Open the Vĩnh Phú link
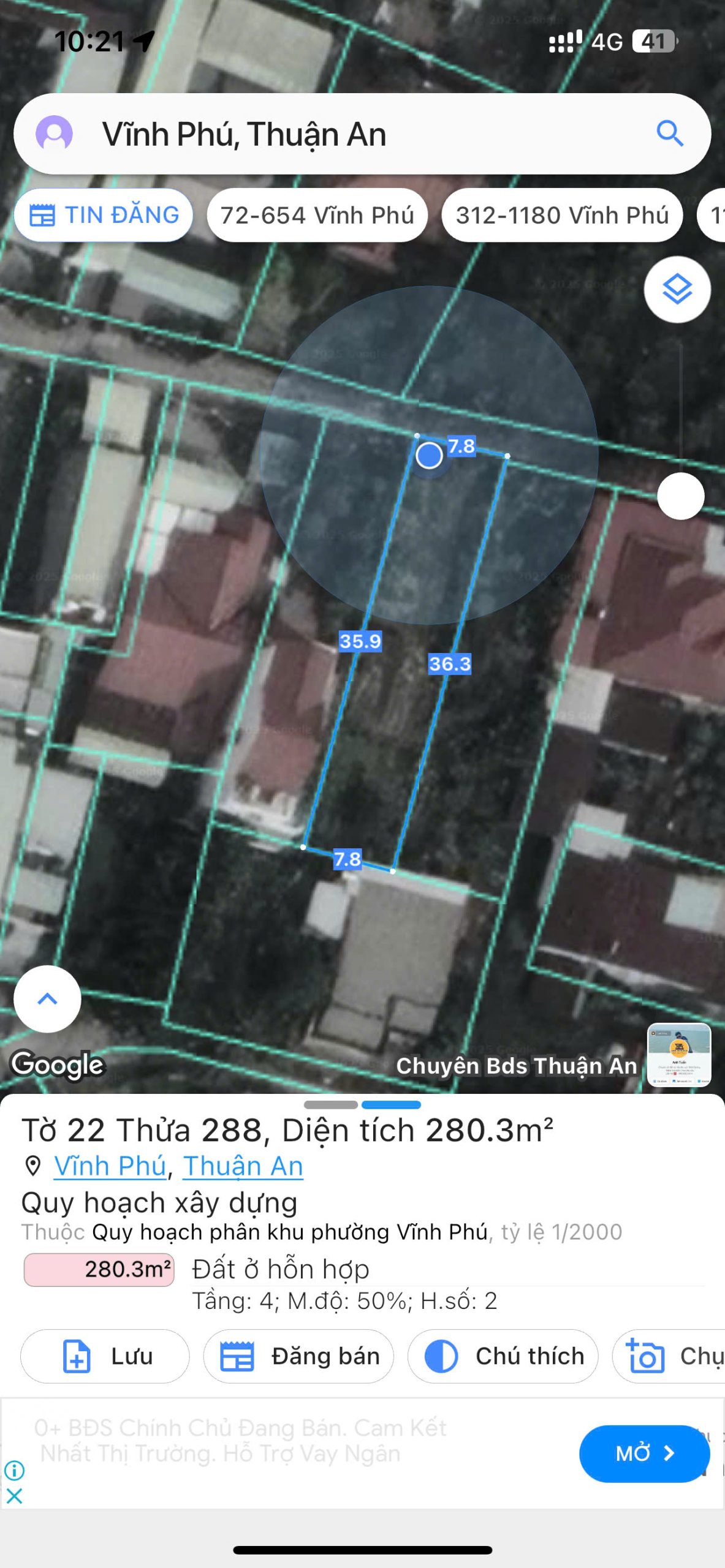This screenshot has height=1568, width=725. tap(110, 1166)
